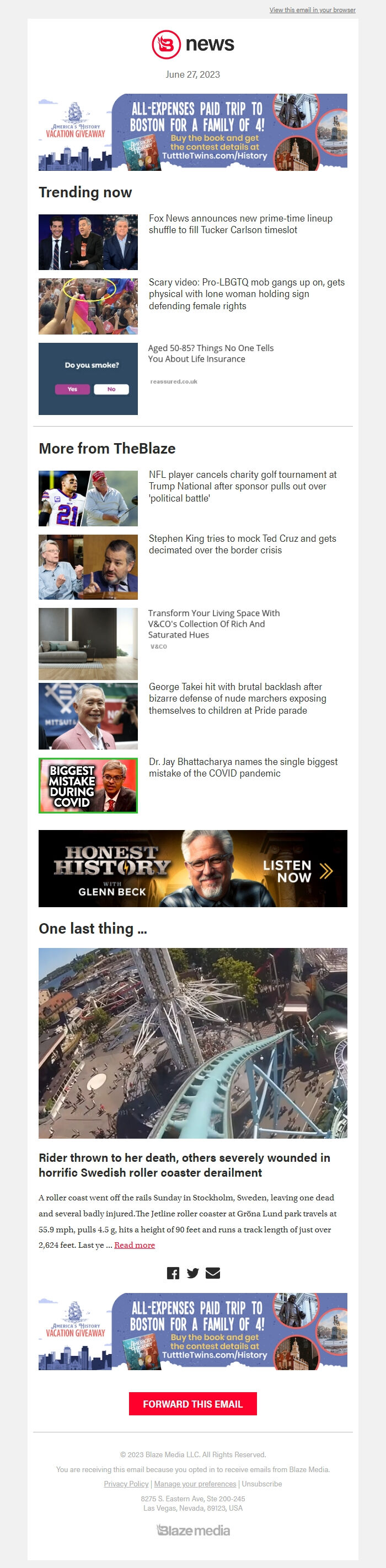Read the Stephen King and Ted Cruz article
Screen dimensions: 386x1568
tap(242, 544)
